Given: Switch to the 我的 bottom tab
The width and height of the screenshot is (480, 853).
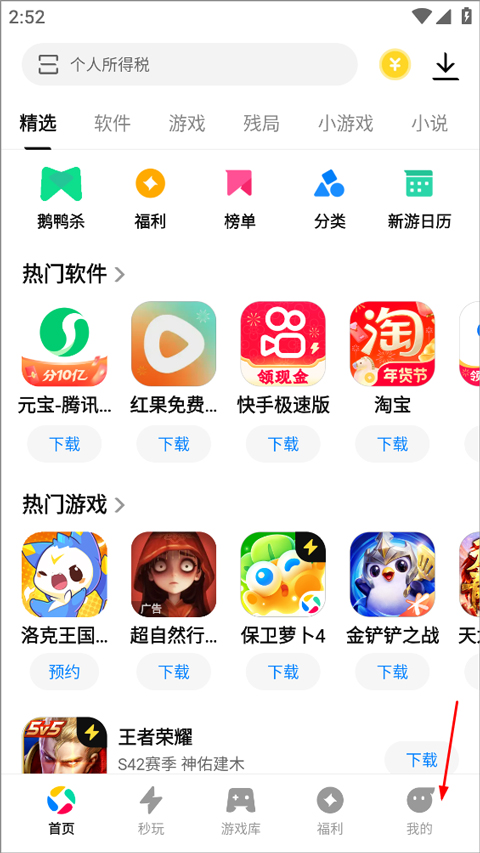Looking at the screenshot, I should [420, 811].
